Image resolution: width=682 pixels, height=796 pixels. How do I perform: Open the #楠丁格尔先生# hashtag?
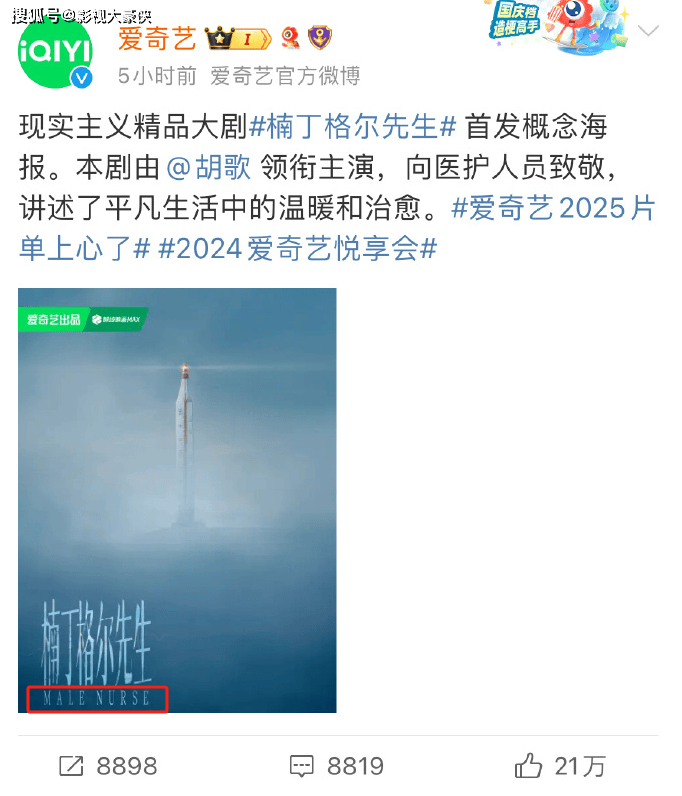point(352,127)
